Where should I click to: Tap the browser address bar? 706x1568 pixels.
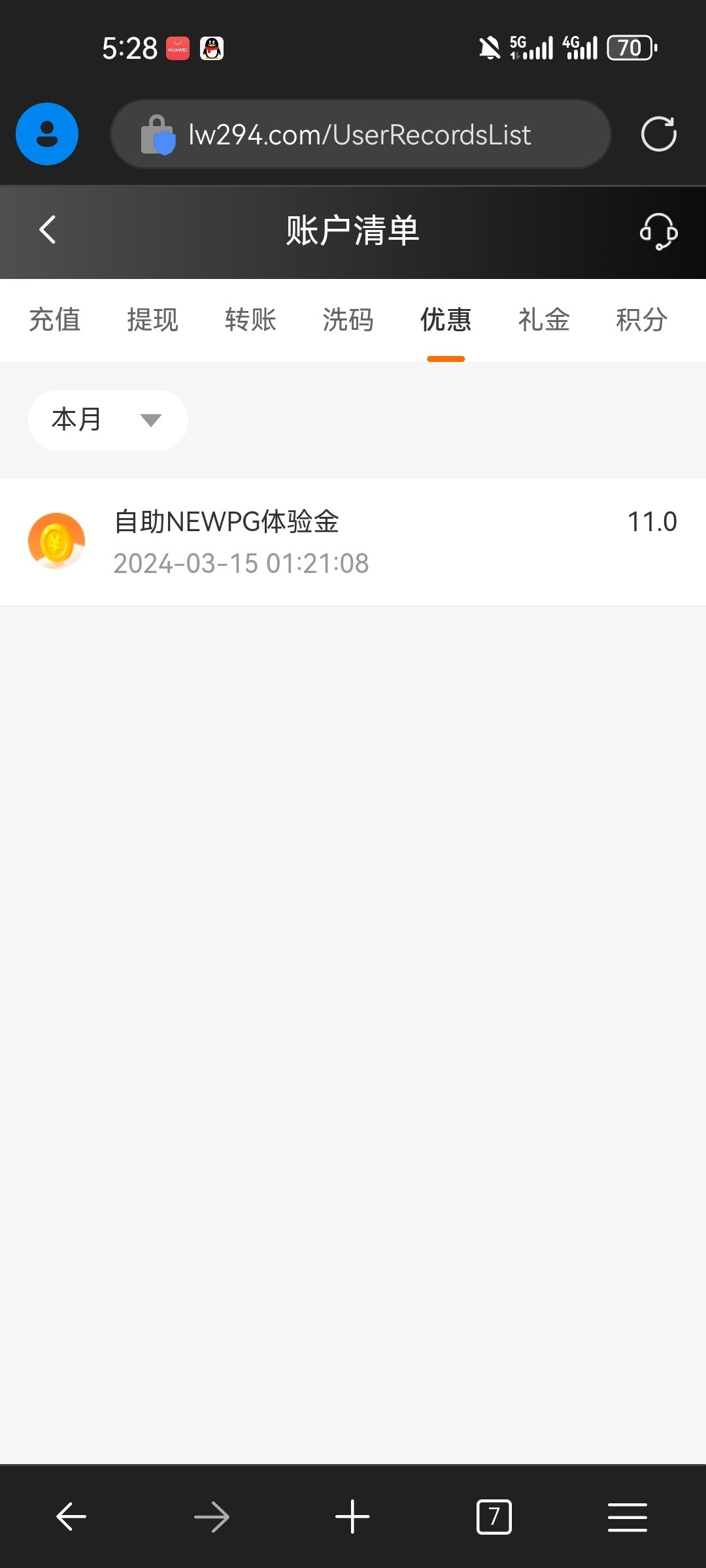pyautogui.click(x=361, y=135)
